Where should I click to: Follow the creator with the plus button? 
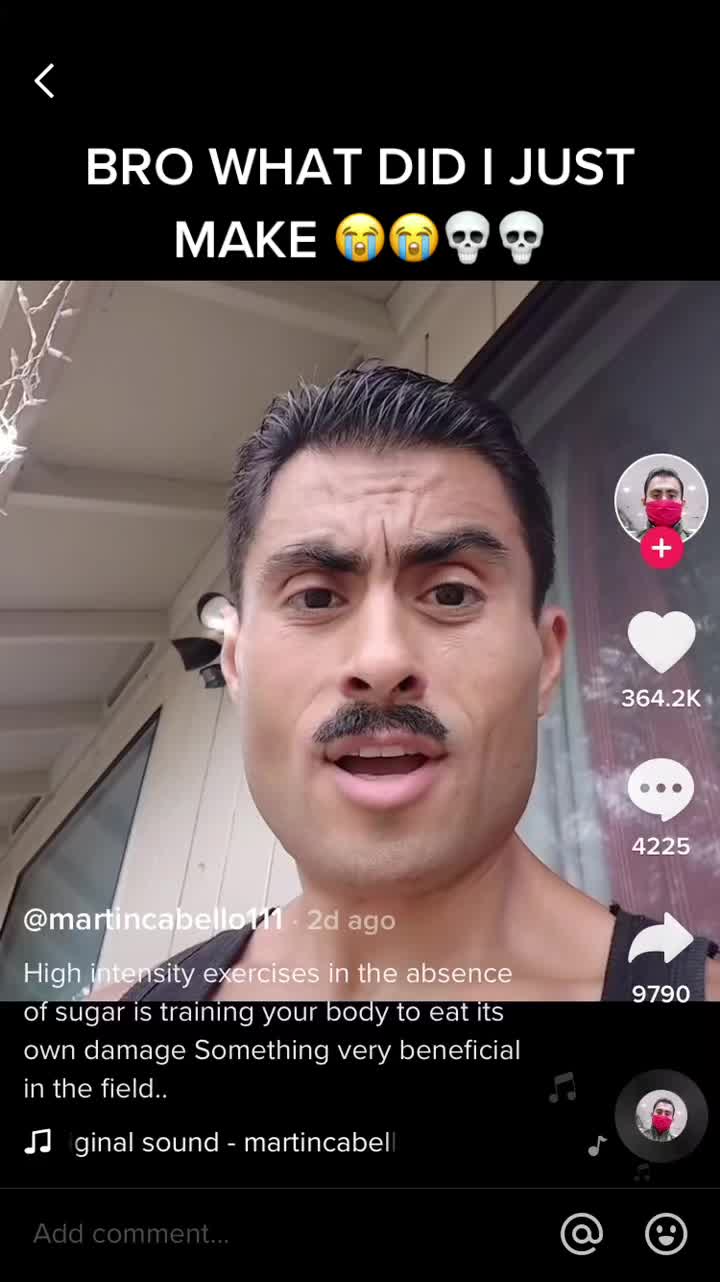661,548
